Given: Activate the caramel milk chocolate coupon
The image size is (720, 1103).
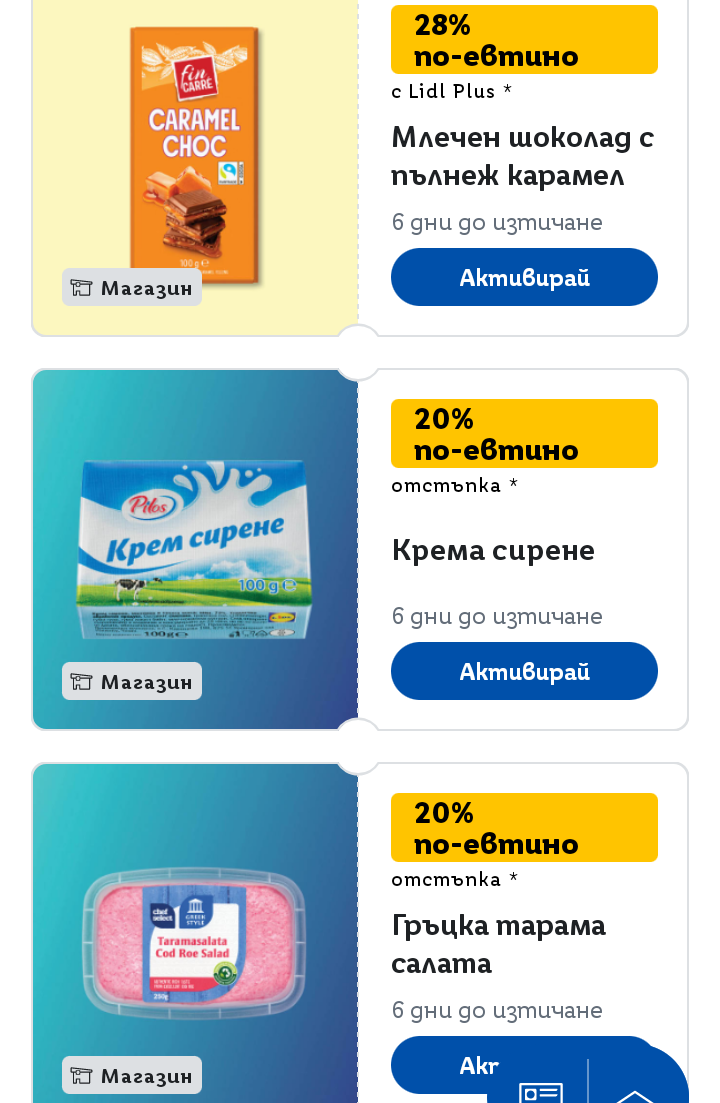Looking at the screenshot, I should (x=524, y=277).
